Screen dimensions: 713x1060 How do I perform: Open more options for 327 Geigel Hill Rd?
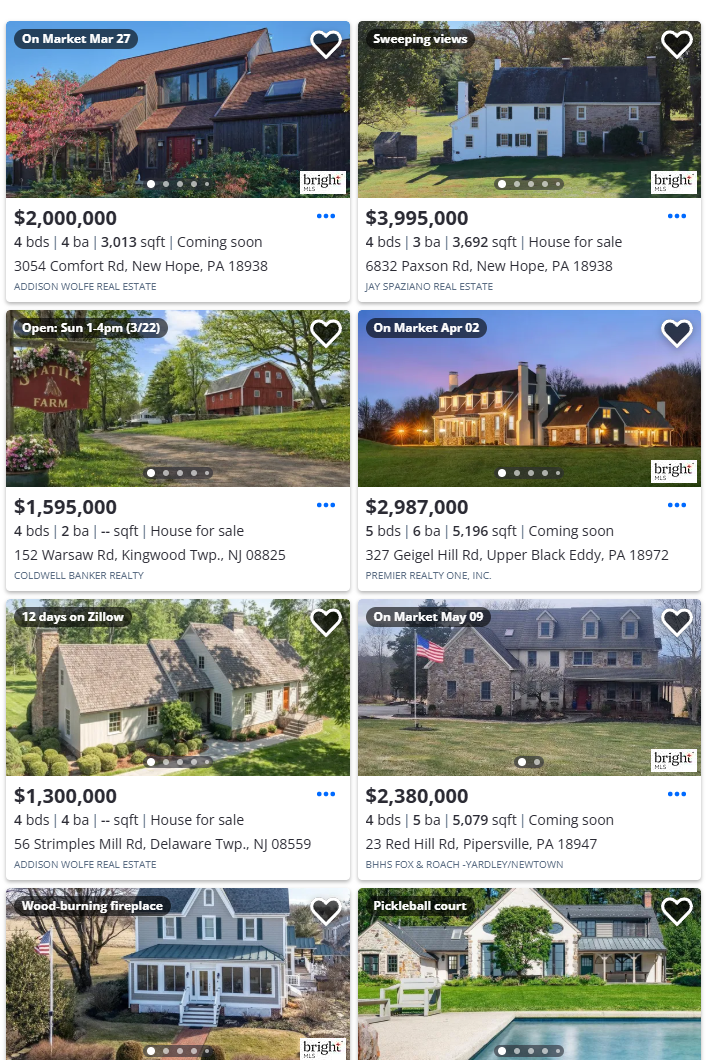point(677,505)
